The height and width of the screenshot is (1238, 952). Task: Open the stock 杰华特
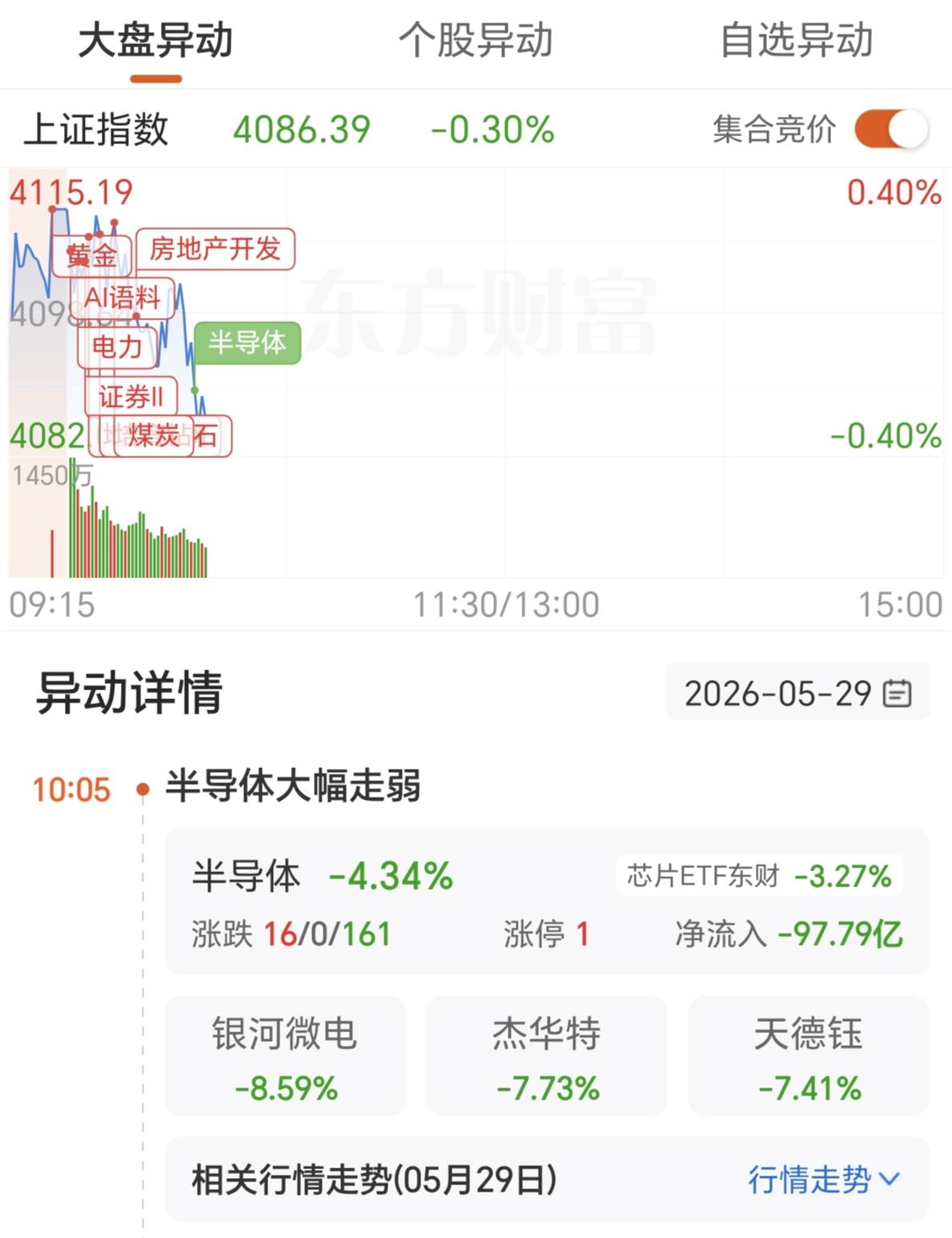pos(547,1056)
